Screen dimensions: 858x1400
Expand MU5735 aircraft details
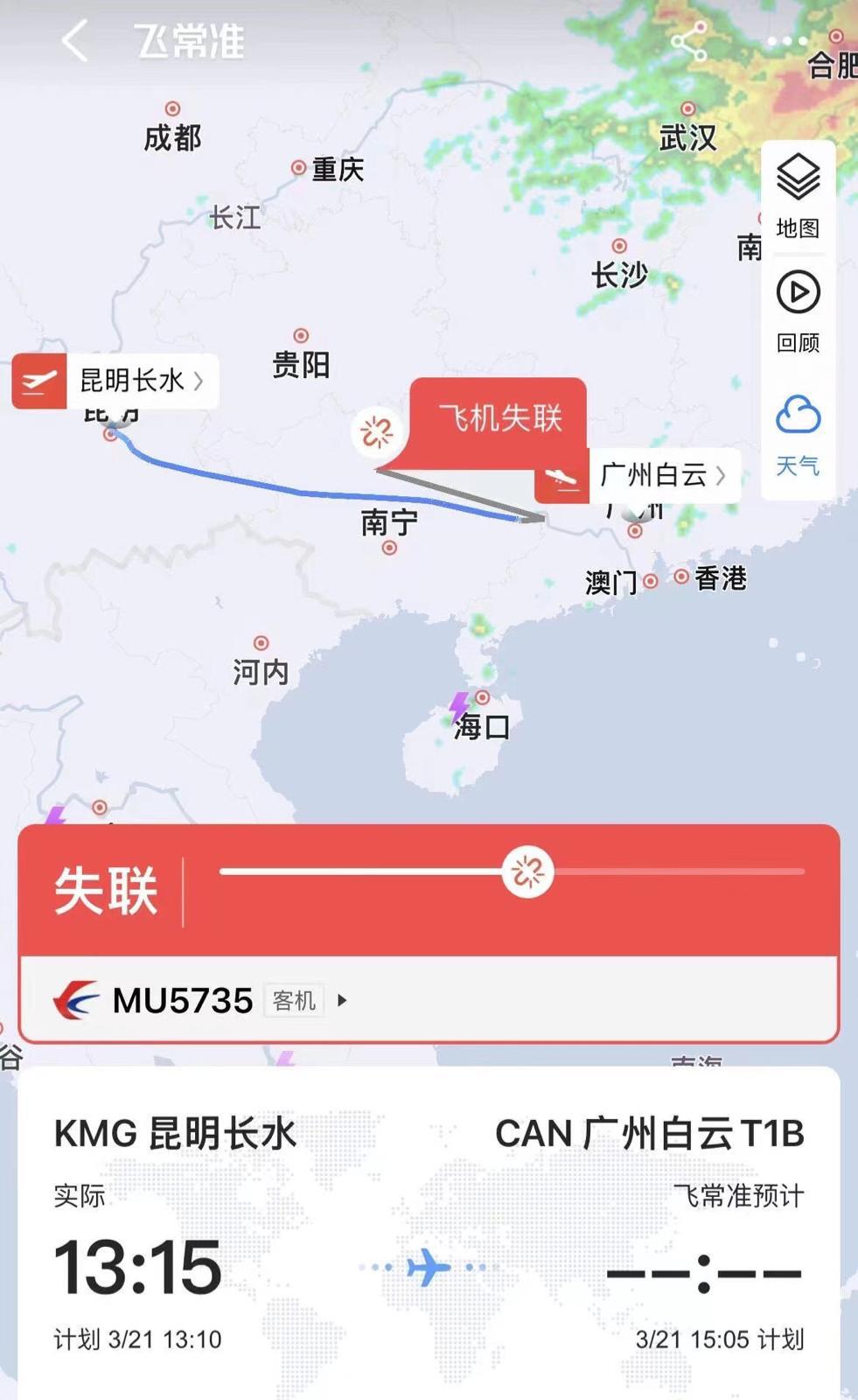[x=343, y=1000]
